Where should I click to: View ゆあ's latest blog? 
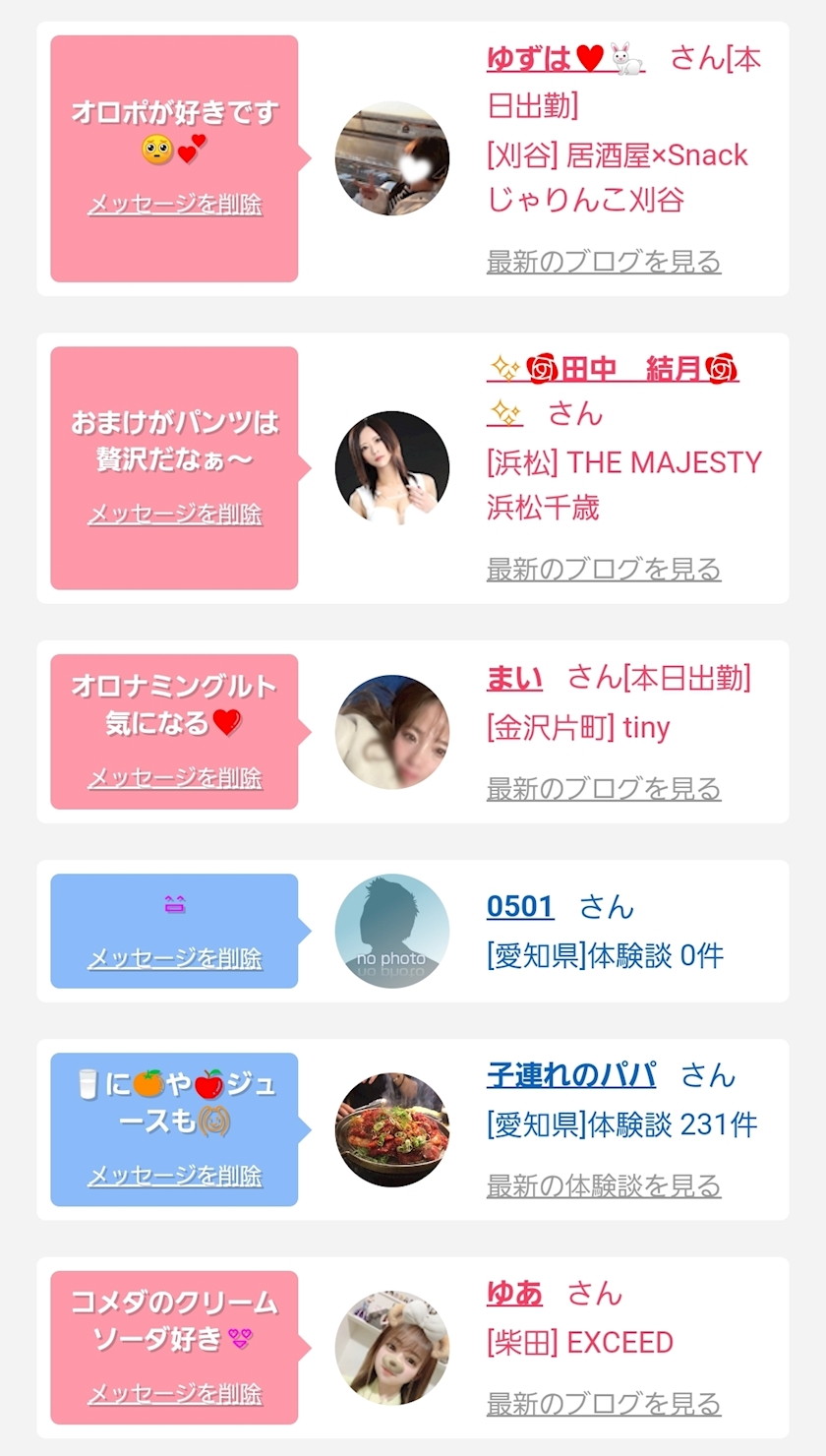pyautogui.click(x=604, y=1404)
